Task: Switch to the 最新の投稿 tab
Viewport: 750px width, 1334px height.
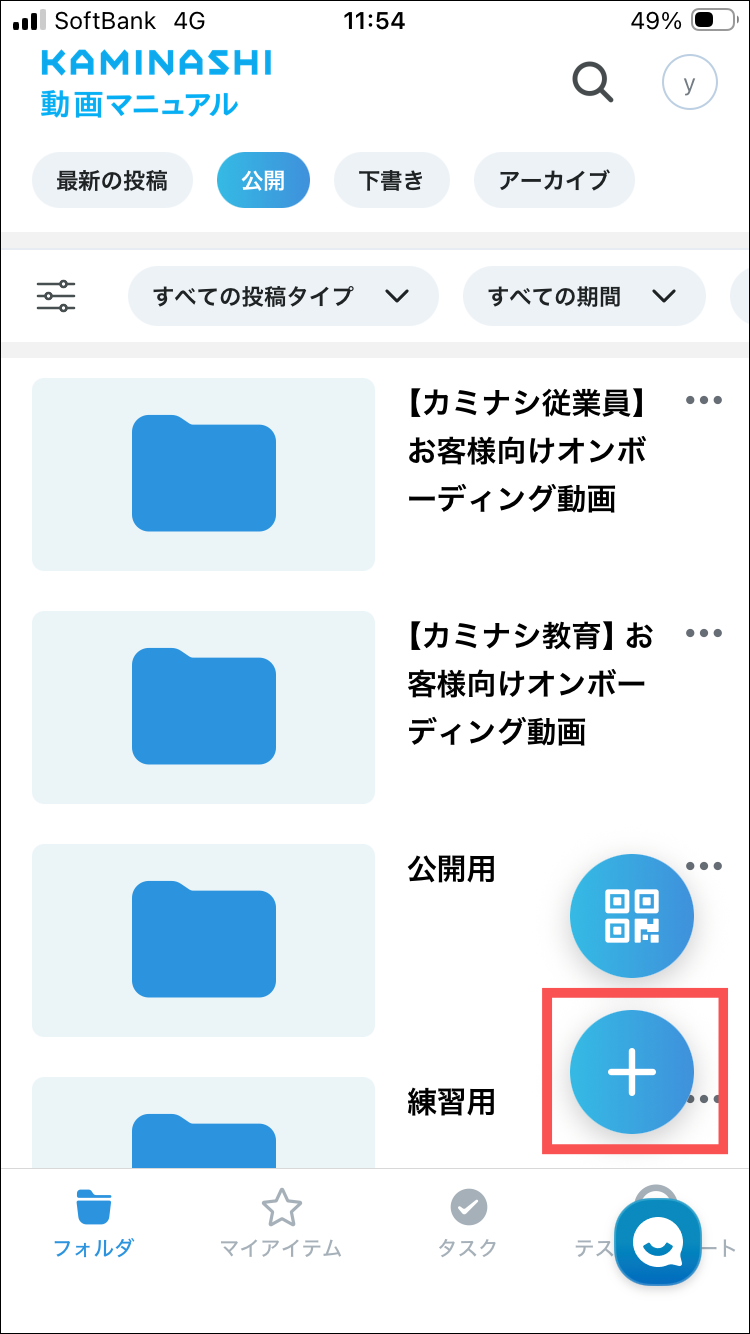Action: [111, 180]
